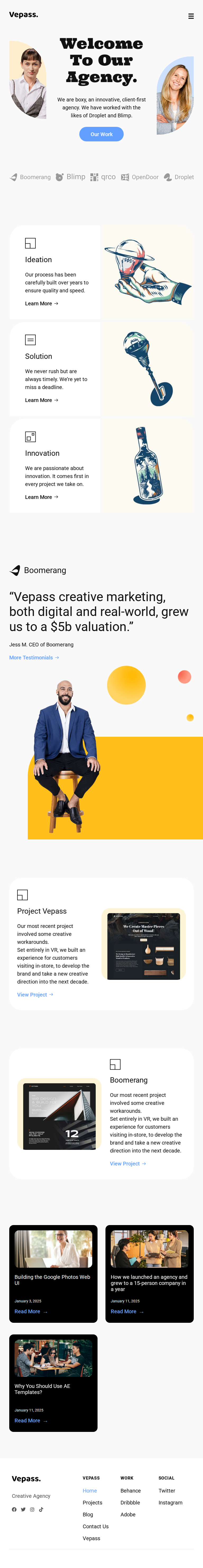Screen dimensions: 203x1568
Task: Open the Behance work link
Action: [x=130, y=1491]
